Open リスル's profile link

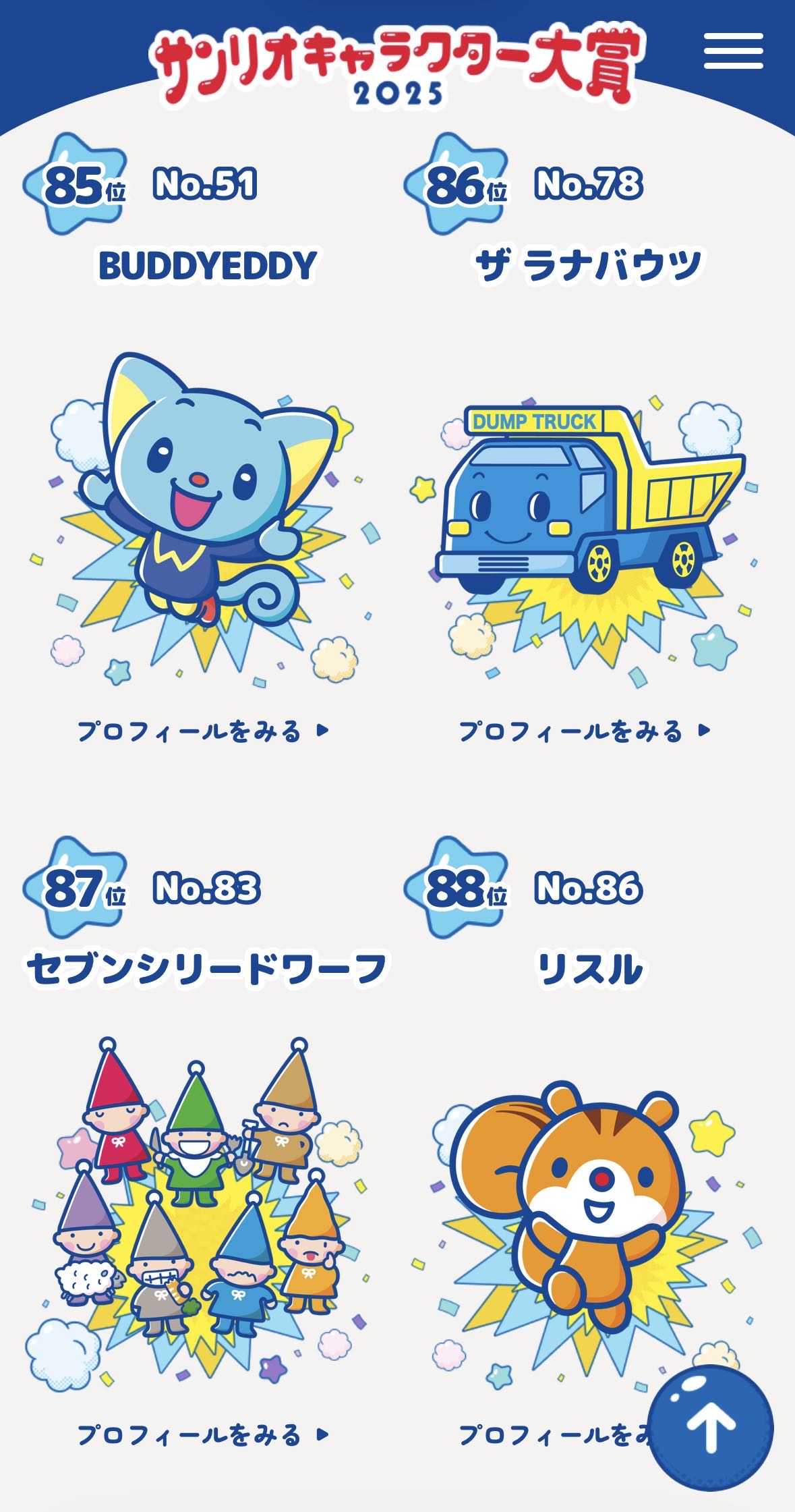[x=553, y=1435]
